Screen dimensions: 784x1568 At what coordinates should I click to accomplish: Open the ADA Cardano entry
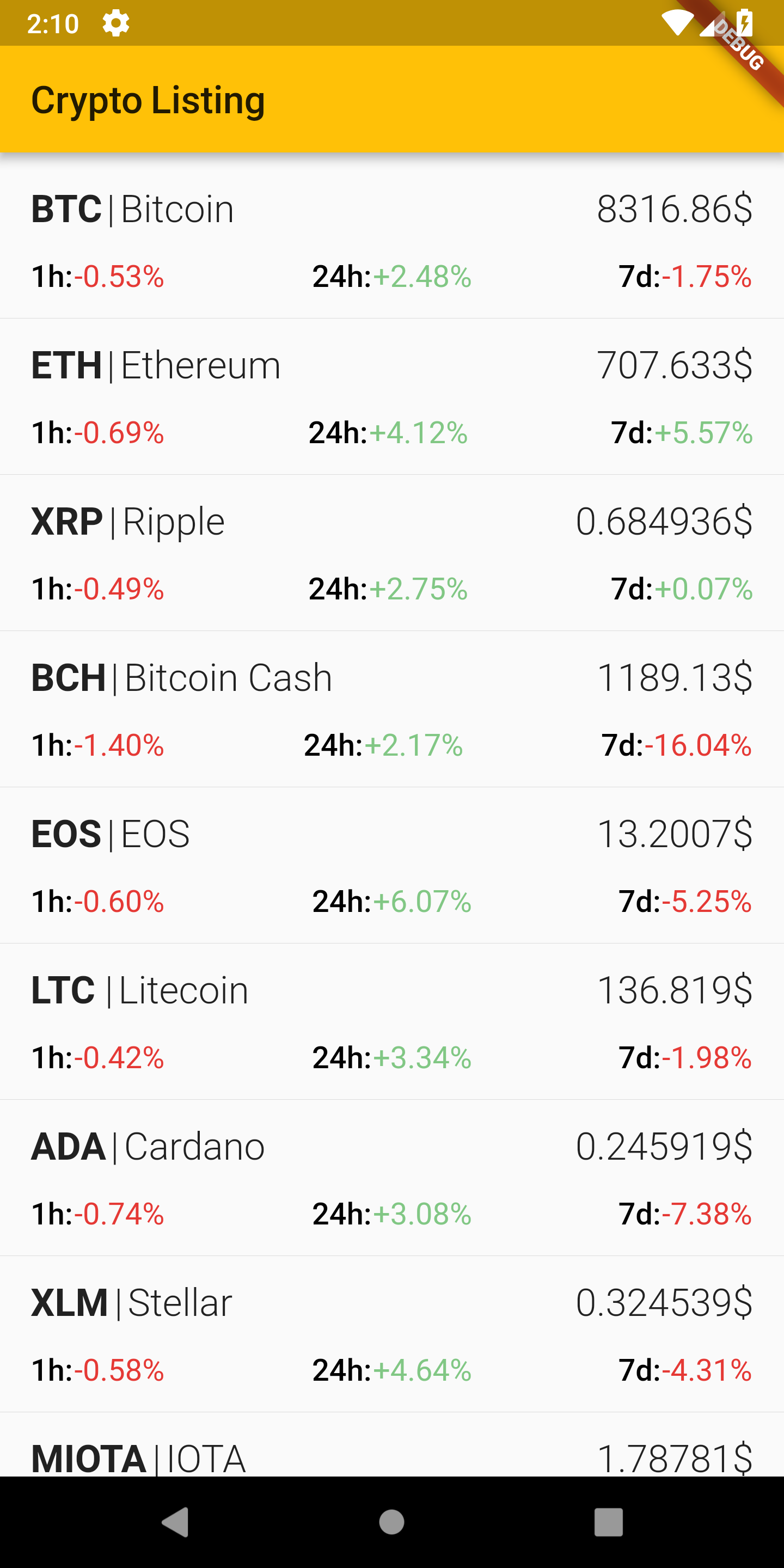pyautogui.click(x=392, y=1177)
